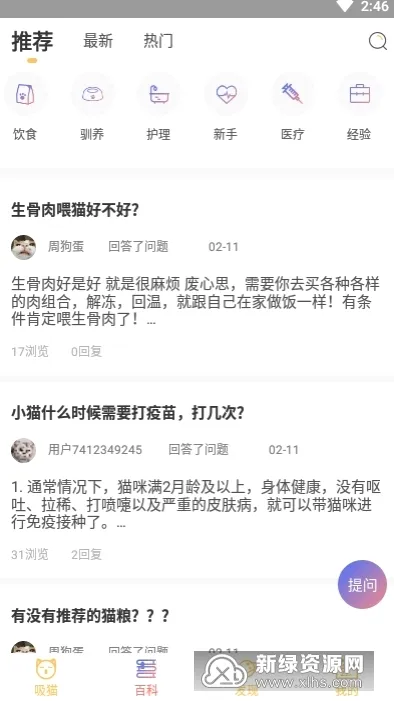Viewport: 394px width, 701px height.
Task: Go to the 吸猫 bottom tab
Action: click(x=46, y=677)
